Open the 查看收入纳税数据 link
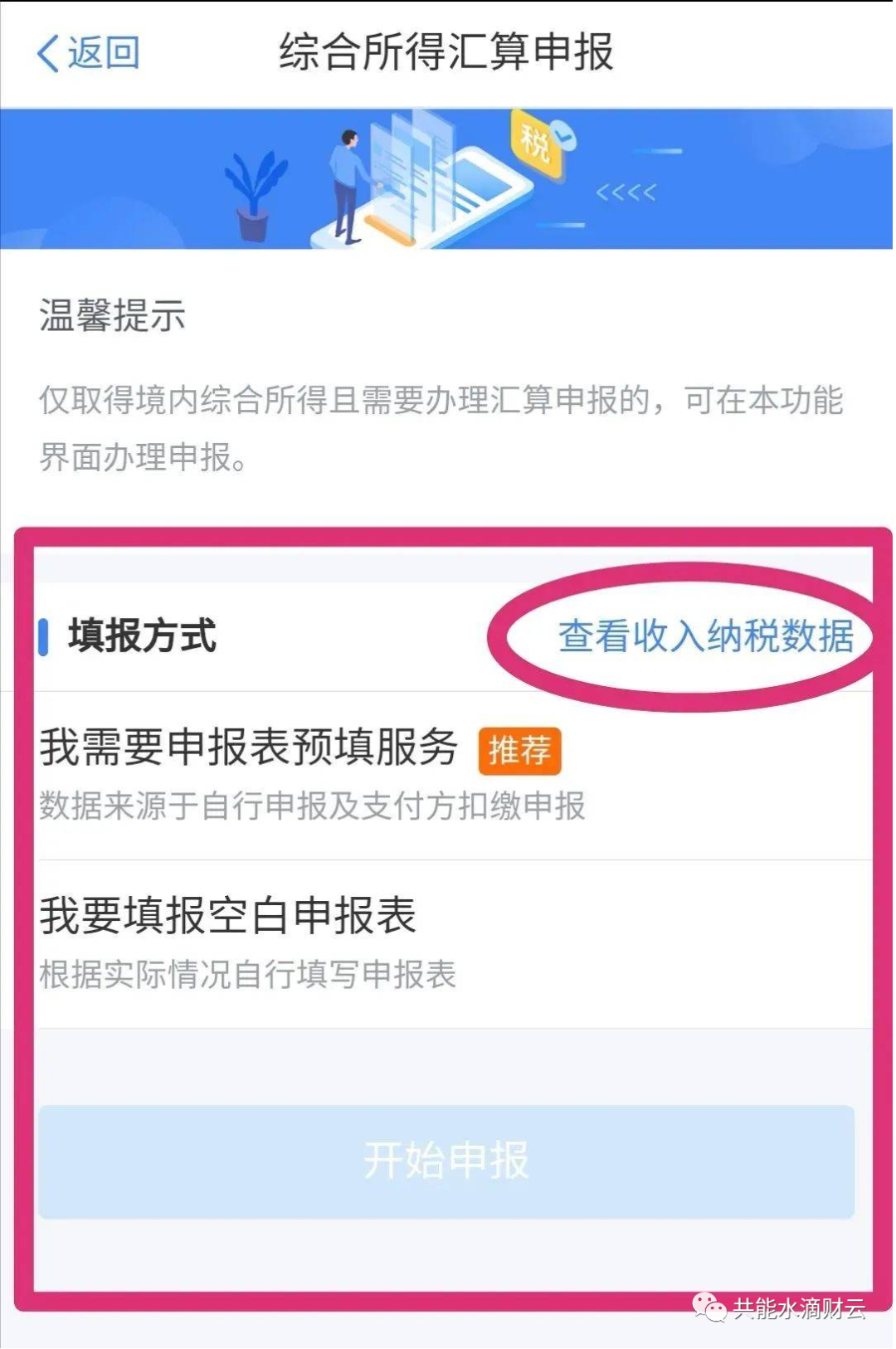Image resolution: width=896 pixels, height=1349 pixels. (705, 637)
